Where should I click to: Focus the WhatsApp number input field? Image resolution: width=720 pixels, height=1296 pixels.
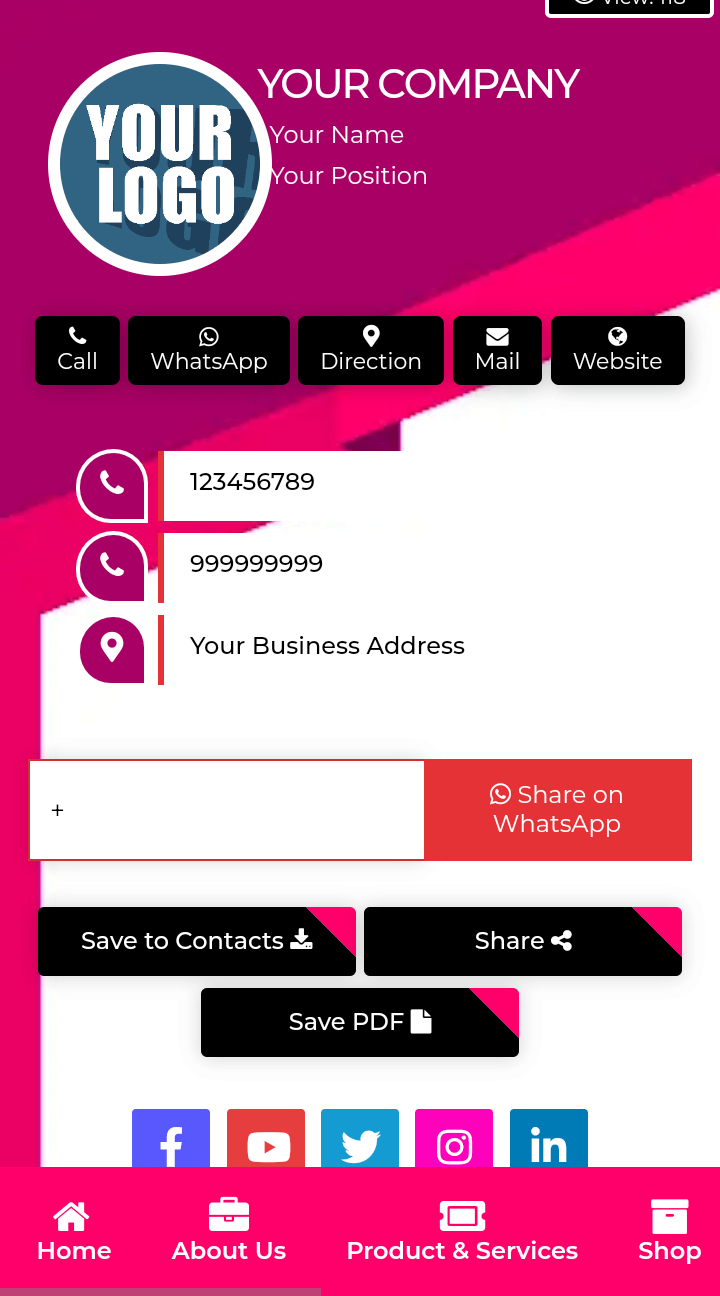pyautogui.click(x=227, y=810)
